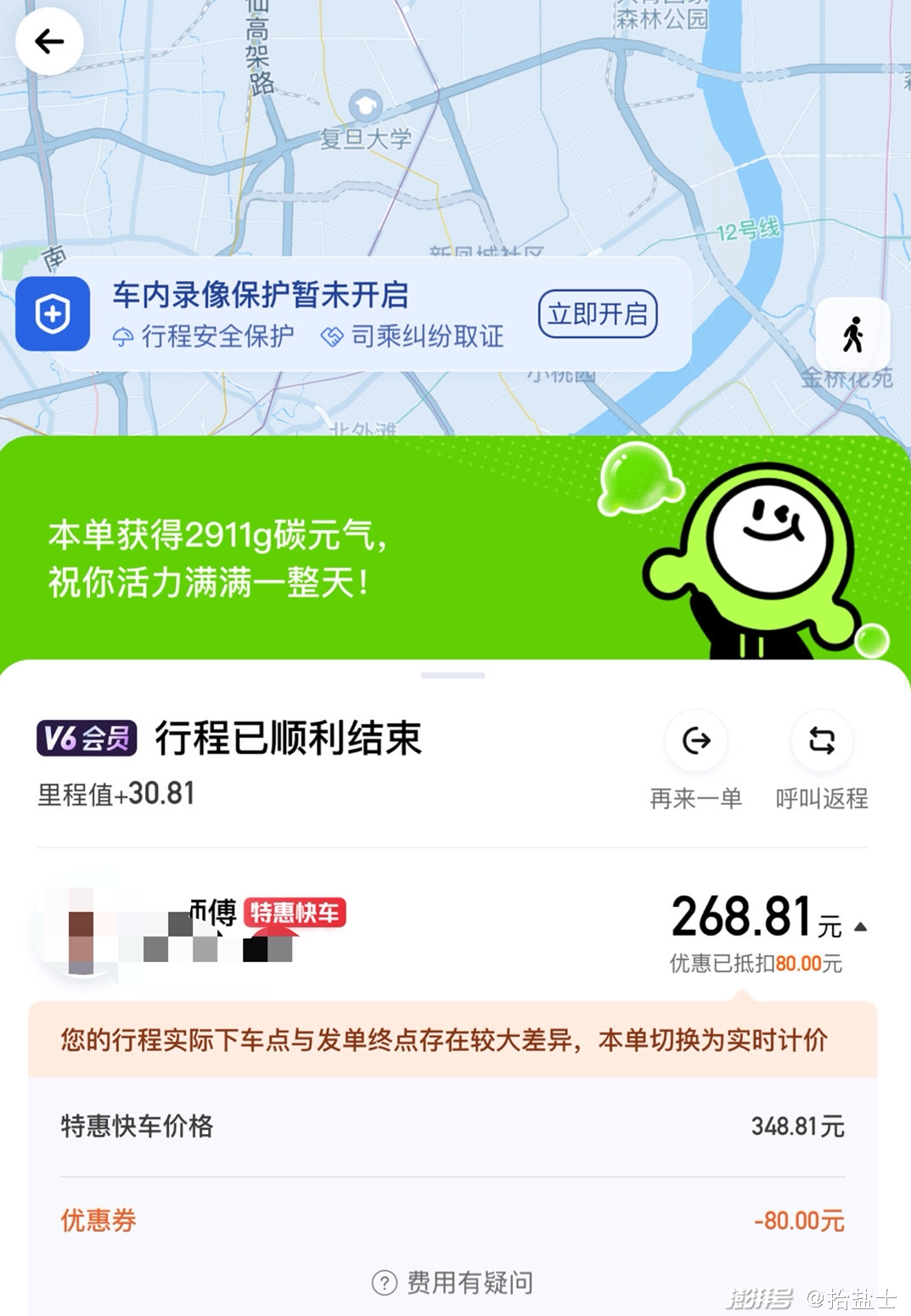Tap 立即开启 to enable in-car recording

(598, 314)
